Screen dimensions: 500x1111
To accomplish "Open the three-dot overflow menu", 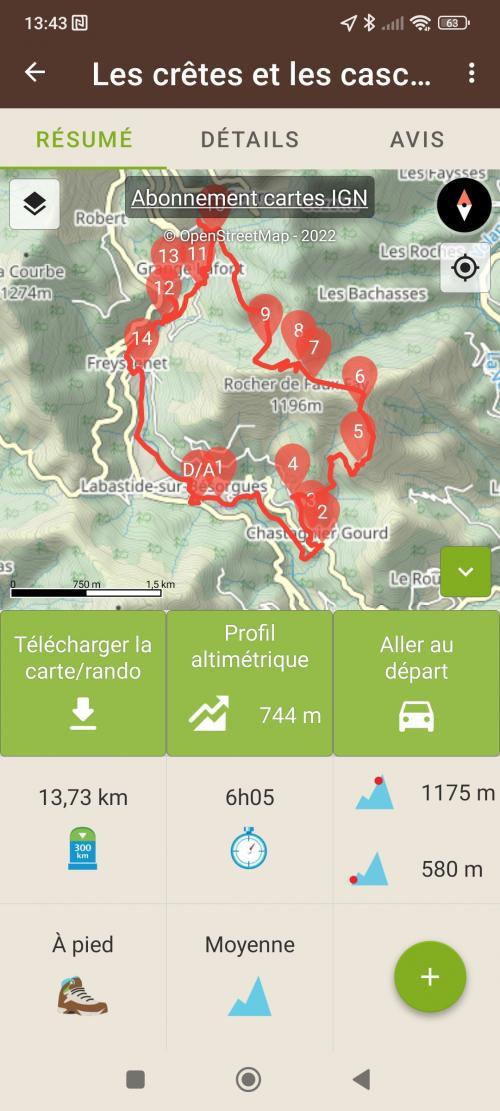I will [x=471, y=73].
